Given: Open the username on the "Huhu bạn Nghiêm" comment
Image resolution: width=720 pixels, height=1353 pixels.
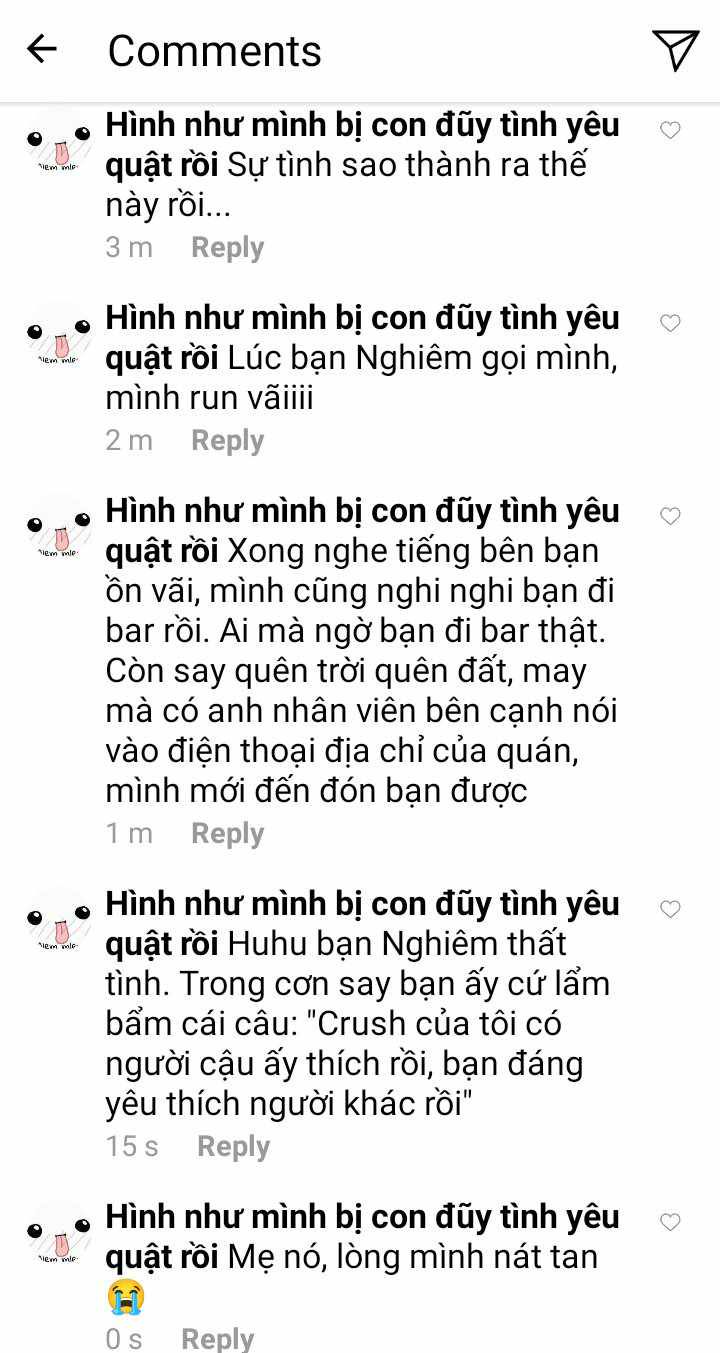Looking at the screenshot, I should [362, 923].
